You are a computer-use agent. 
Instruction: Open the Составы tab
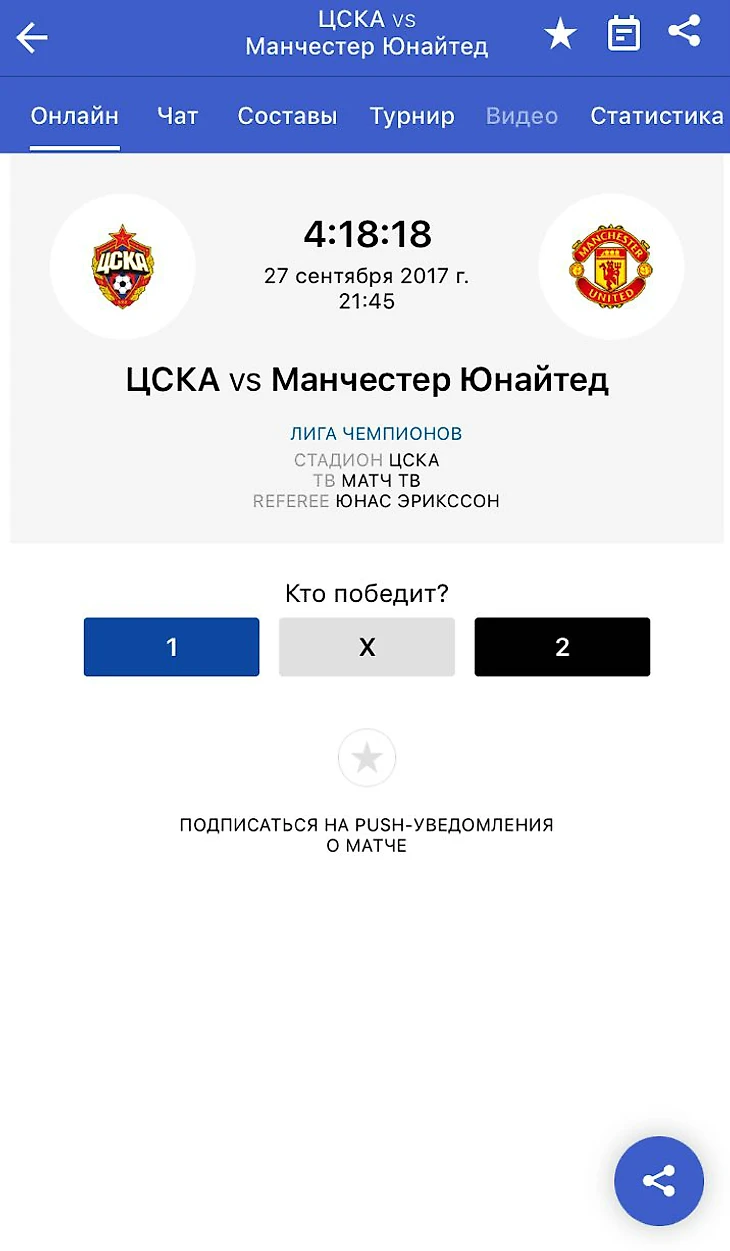click(x=287, y=116)
